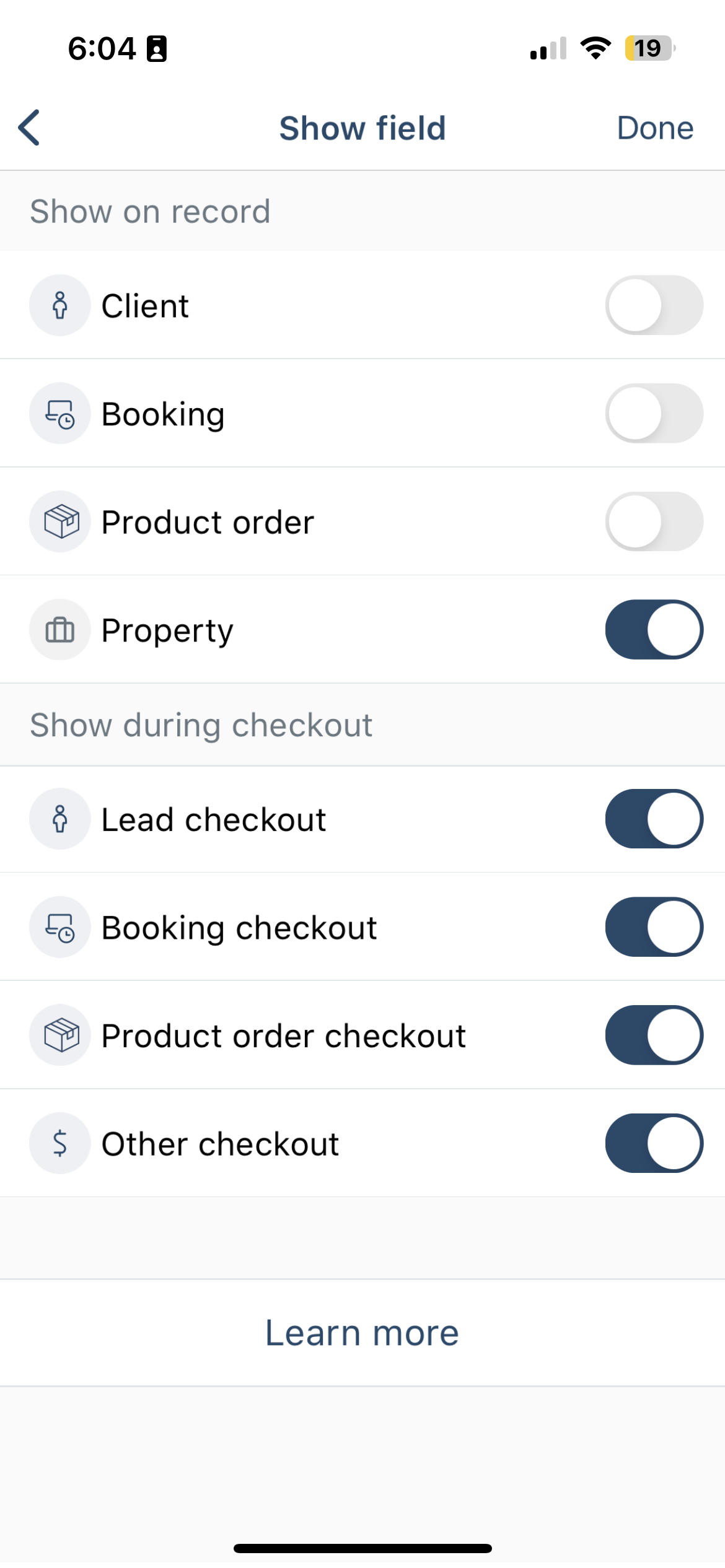Viewport: 725px width, 1568px height.
Task: Click the Product order checkout box icon
Action: click(x=59, y=1035)
